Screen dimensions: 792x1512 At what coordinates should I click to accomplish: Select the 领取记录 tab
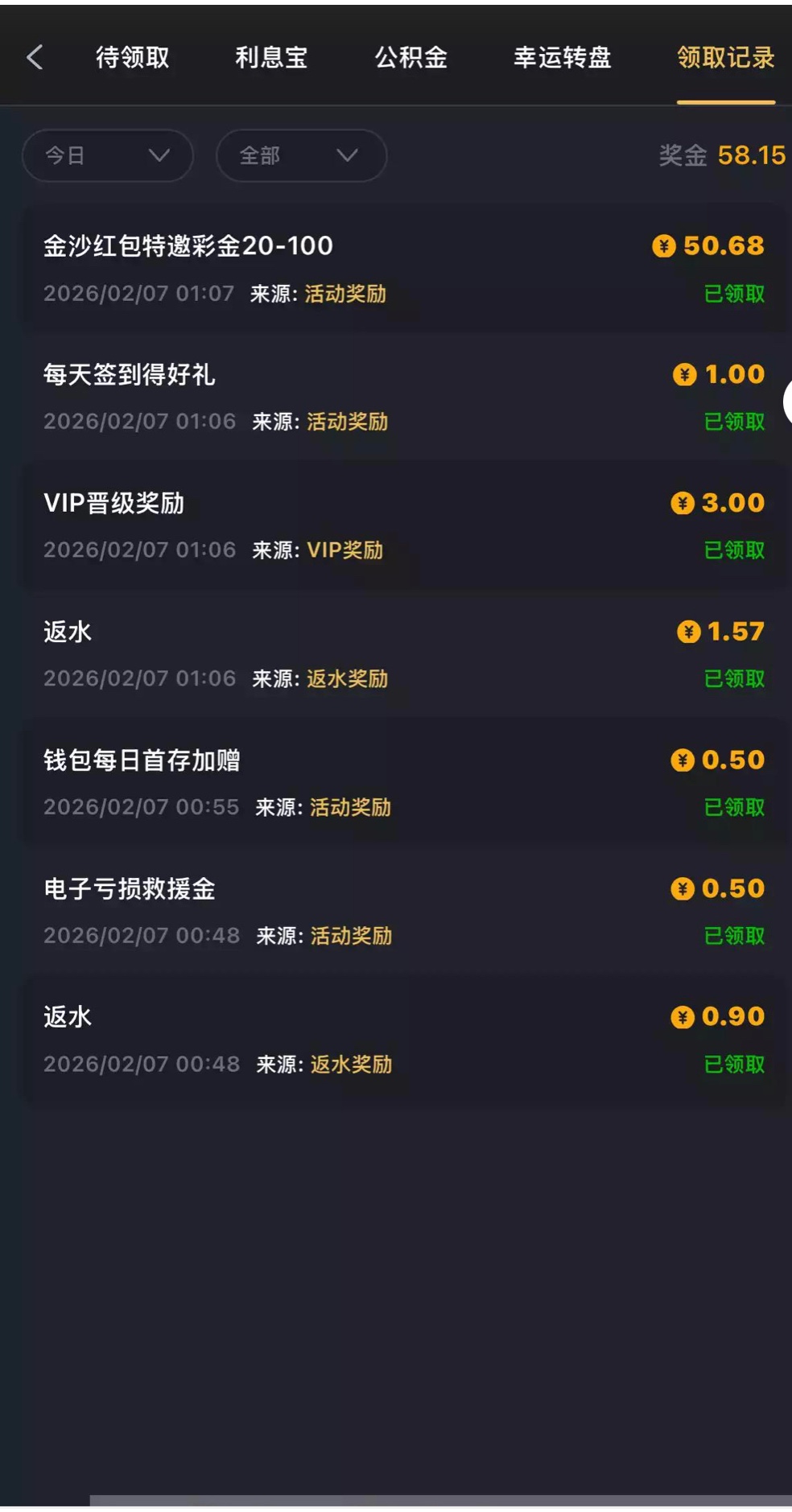(725, 57)
